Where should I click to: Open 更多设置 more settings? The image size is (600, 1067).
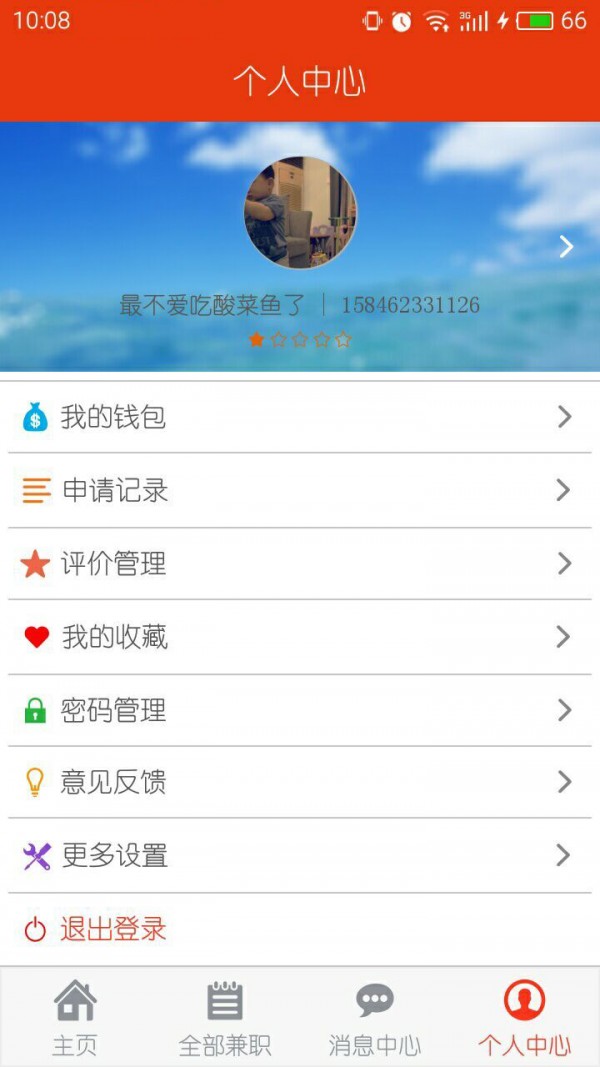pyautogui.click(x=300, y=856)
